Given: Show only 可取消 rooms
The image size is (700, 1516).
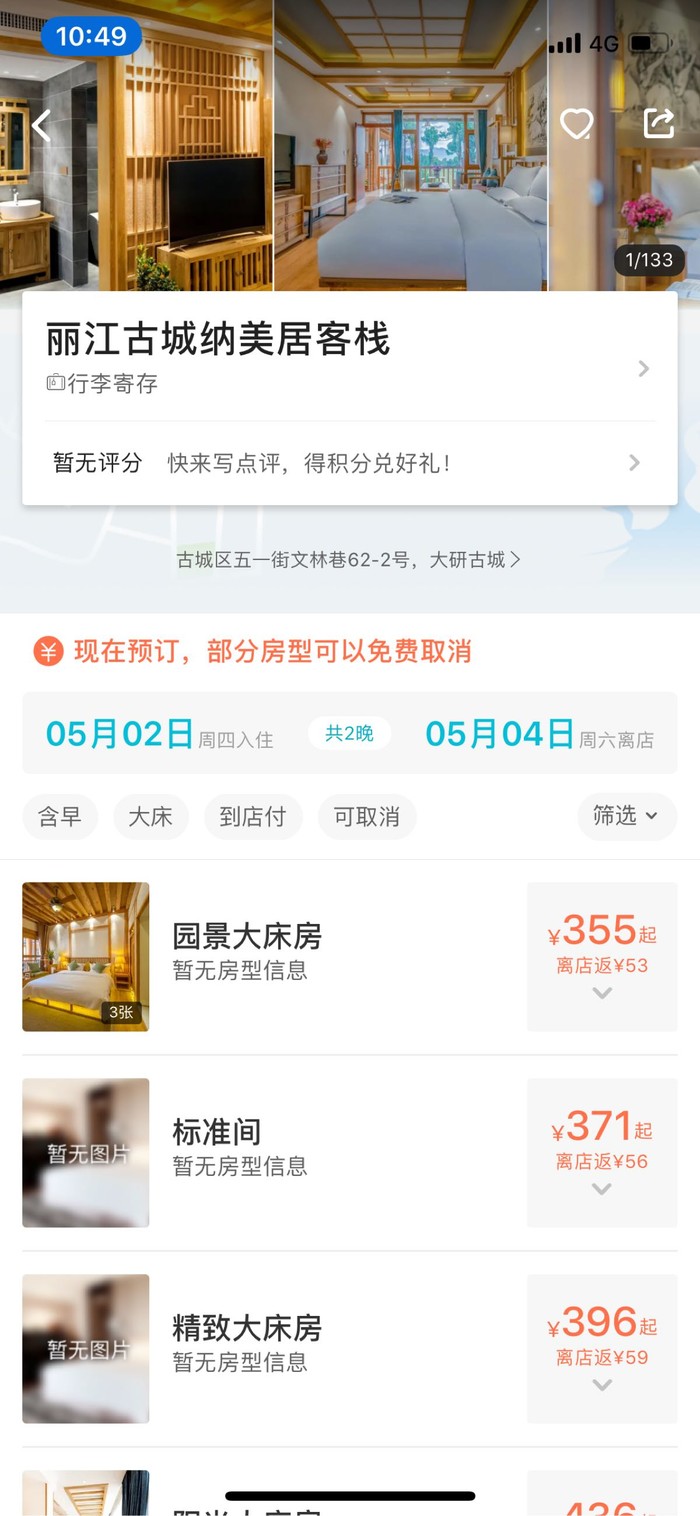Looking at the screenshot, I should [x=366, y=817].
